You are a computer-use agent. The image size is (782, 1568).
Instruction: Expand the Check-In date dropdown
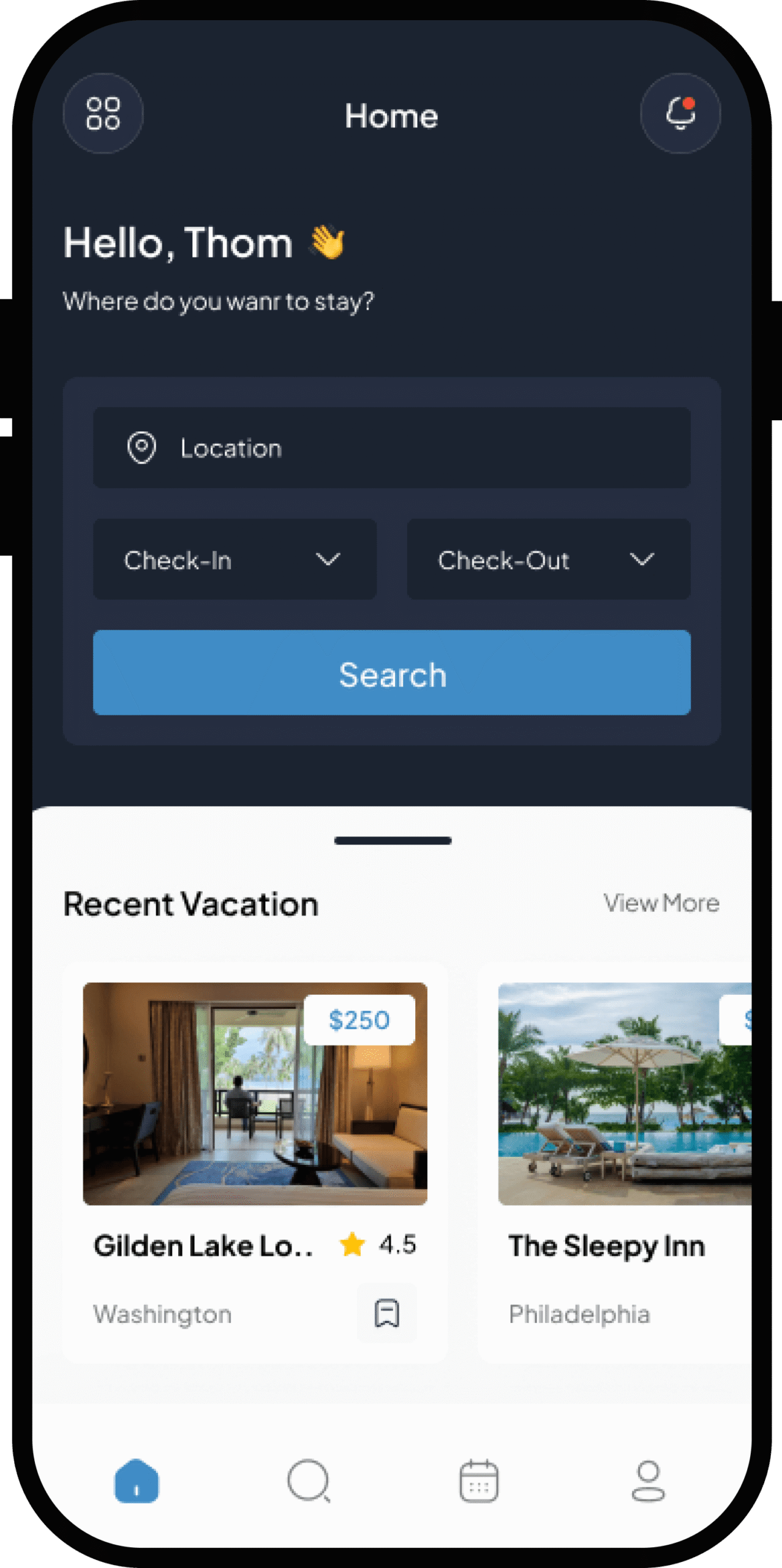click(x=235, y=559)
